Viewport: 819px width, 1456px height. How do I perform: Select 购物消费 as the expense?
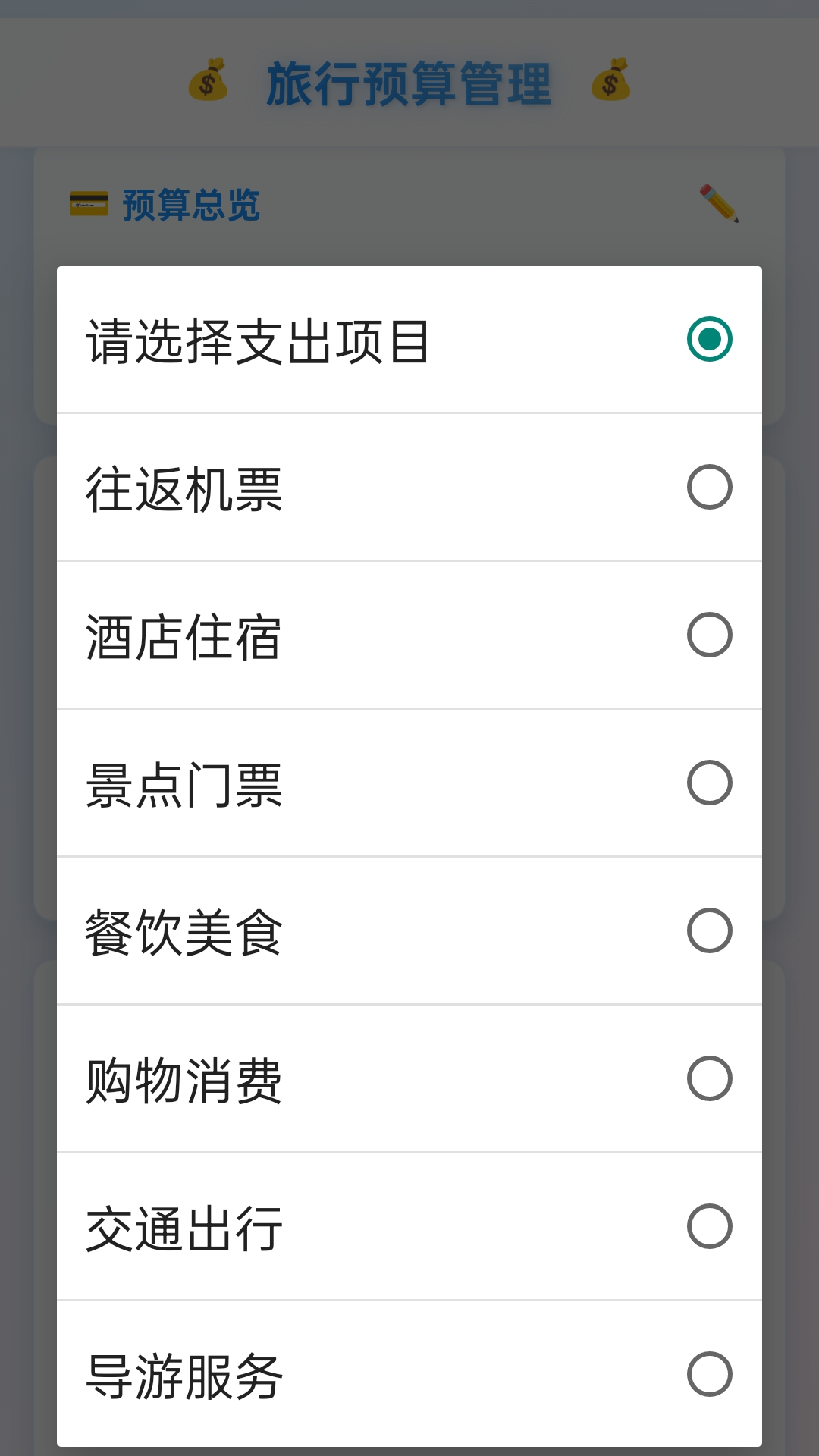409,1079
